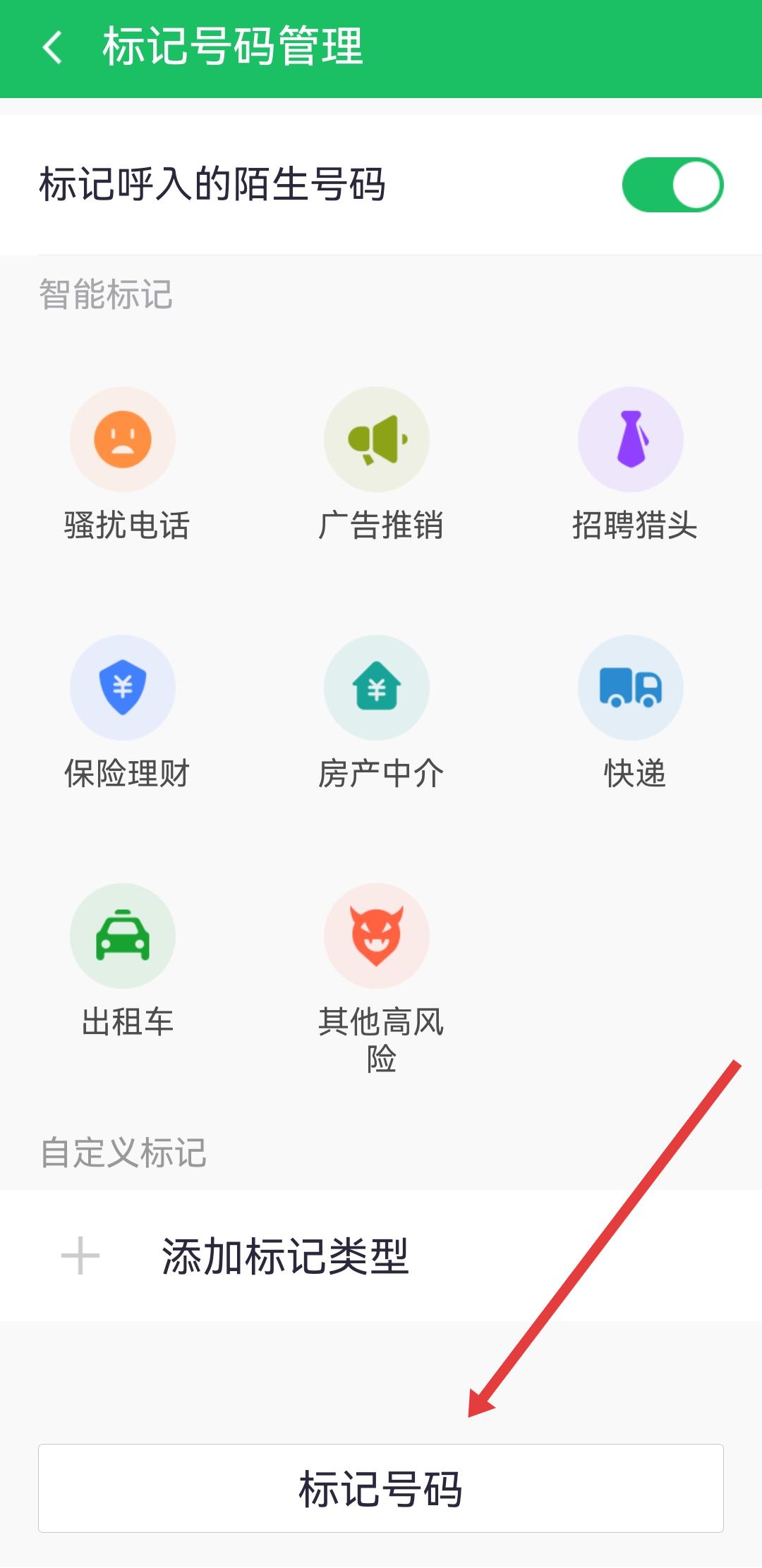This screenshot has height=1568, width=762.
Task: Open 招聘猎头 marked numbers
Action: pyautogui.click(x=631, y=440)
